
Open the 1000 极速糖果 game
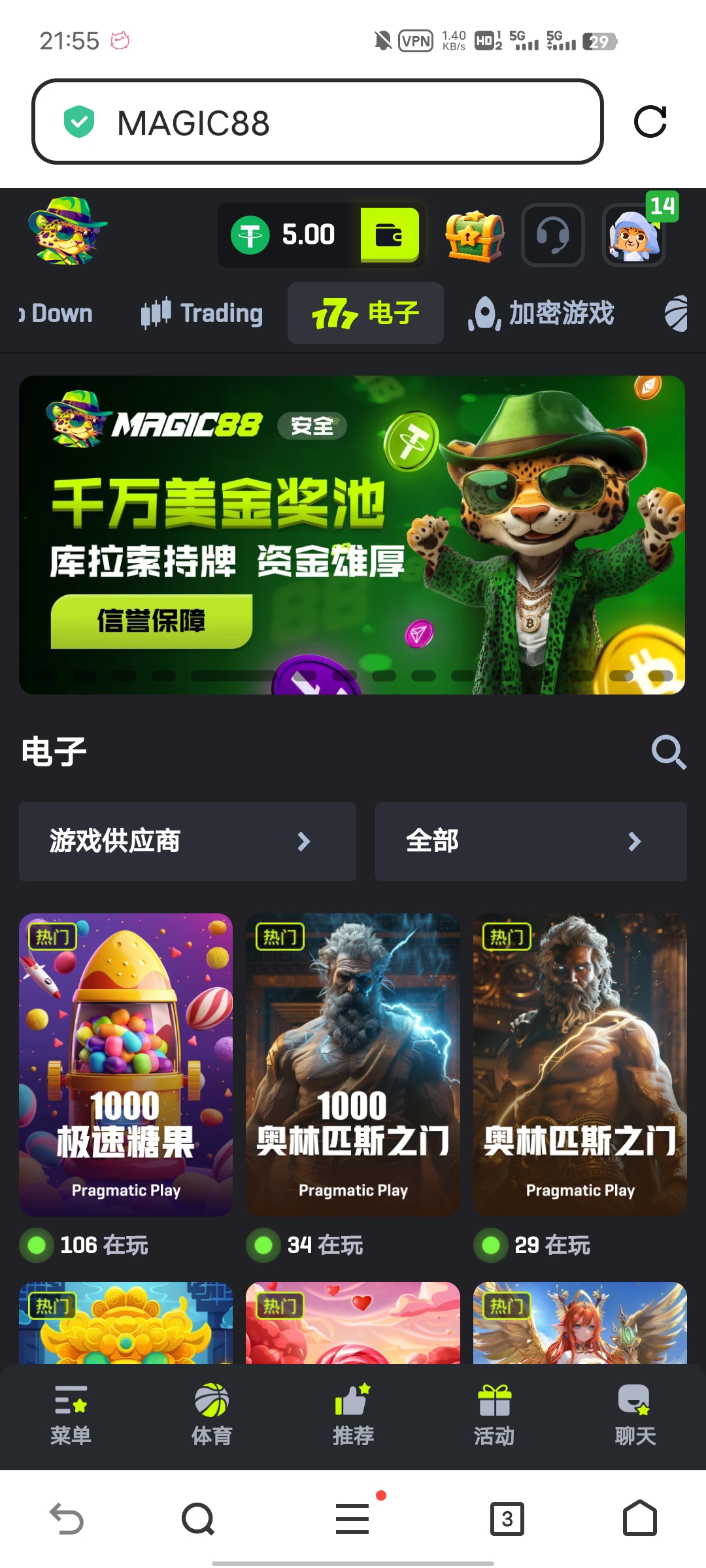(x=126, y=1064)
